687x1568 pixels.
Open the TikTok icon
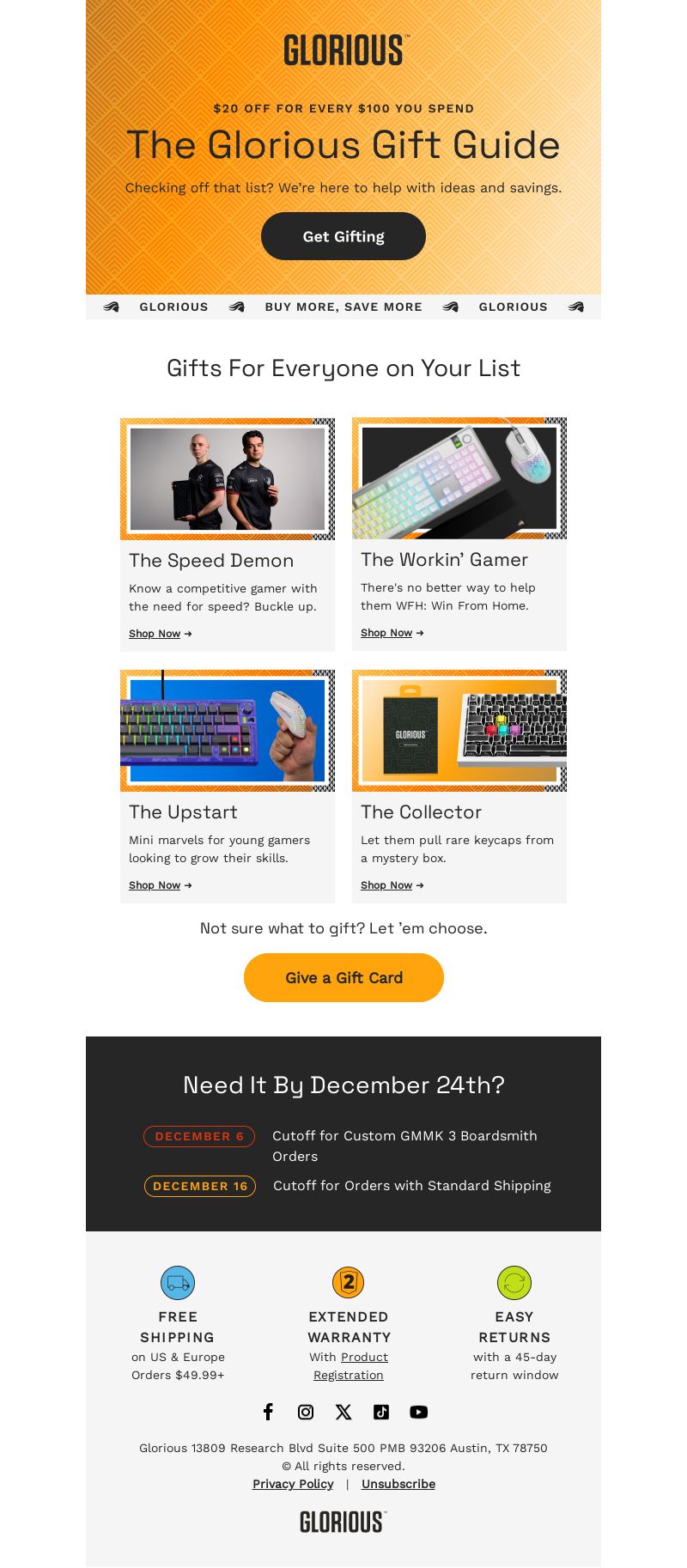point(381,1412)
